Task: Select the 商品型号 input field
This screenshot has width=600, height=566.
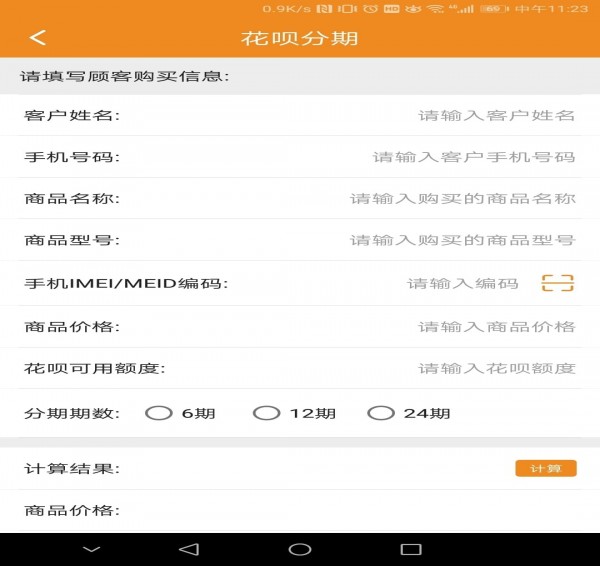Action: (x=462, y=241)
